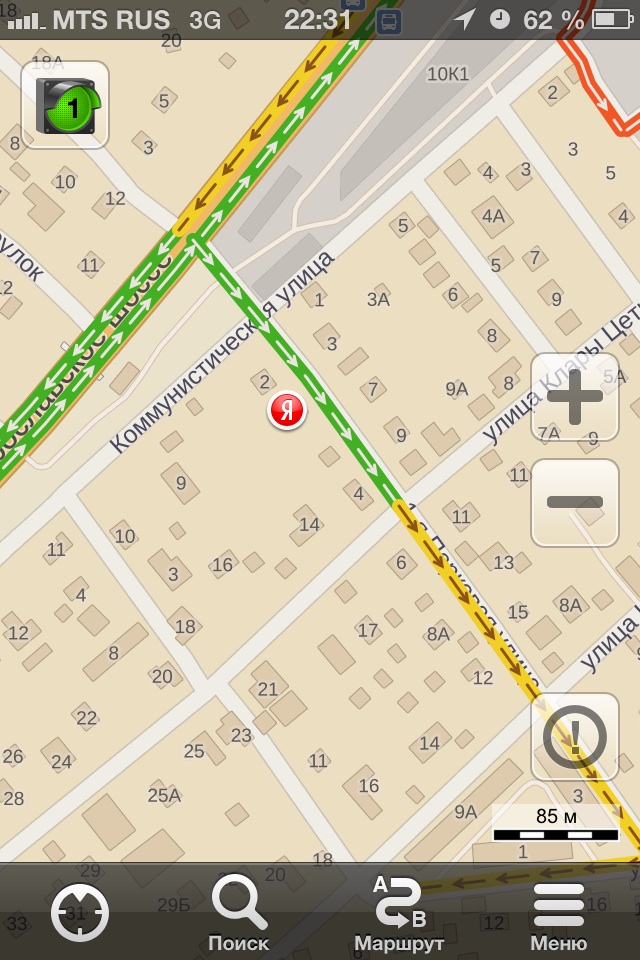Tap the red Я map marker

point(287,410)
